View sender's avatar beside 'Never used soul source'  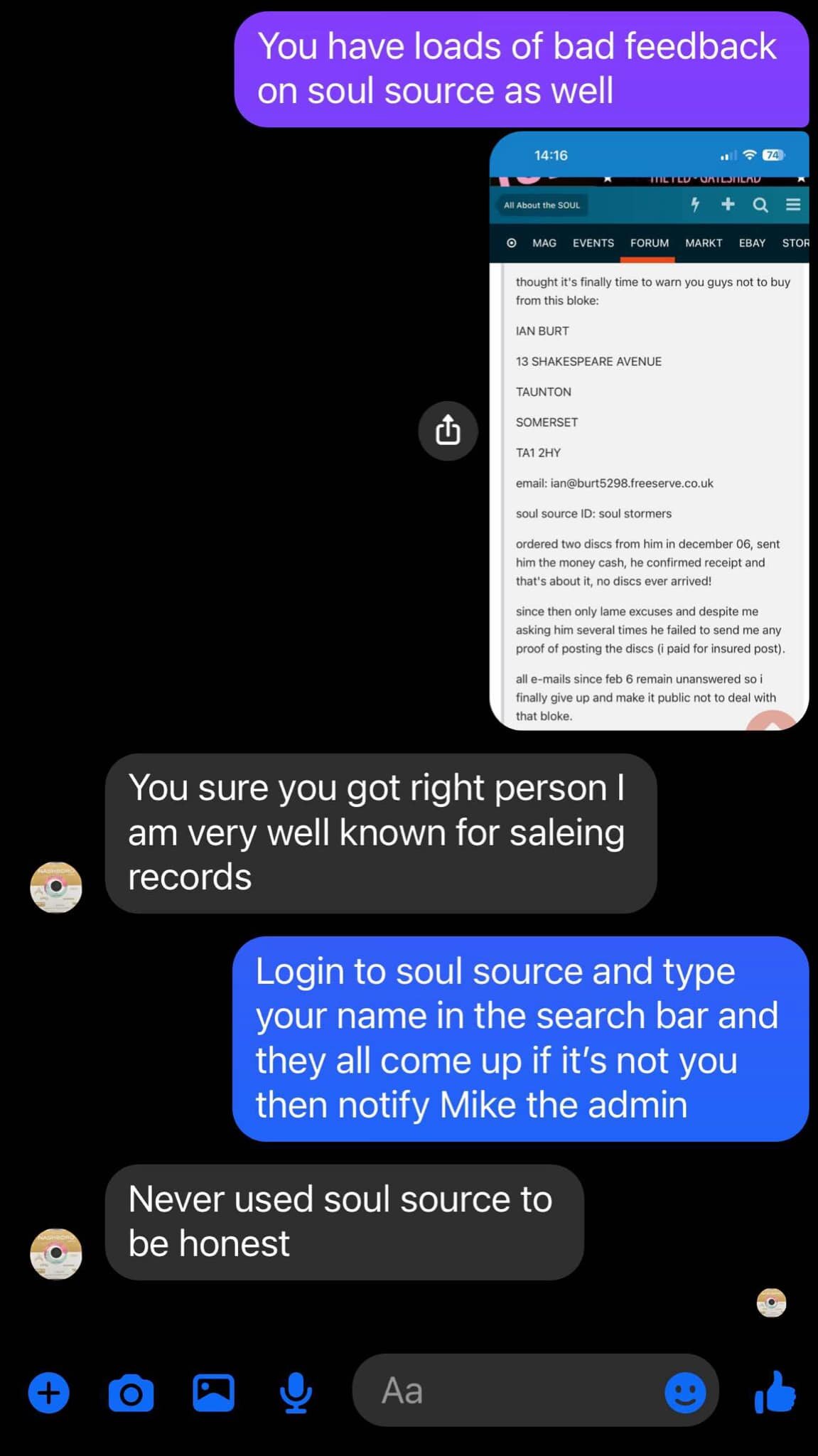[56, 1253]
